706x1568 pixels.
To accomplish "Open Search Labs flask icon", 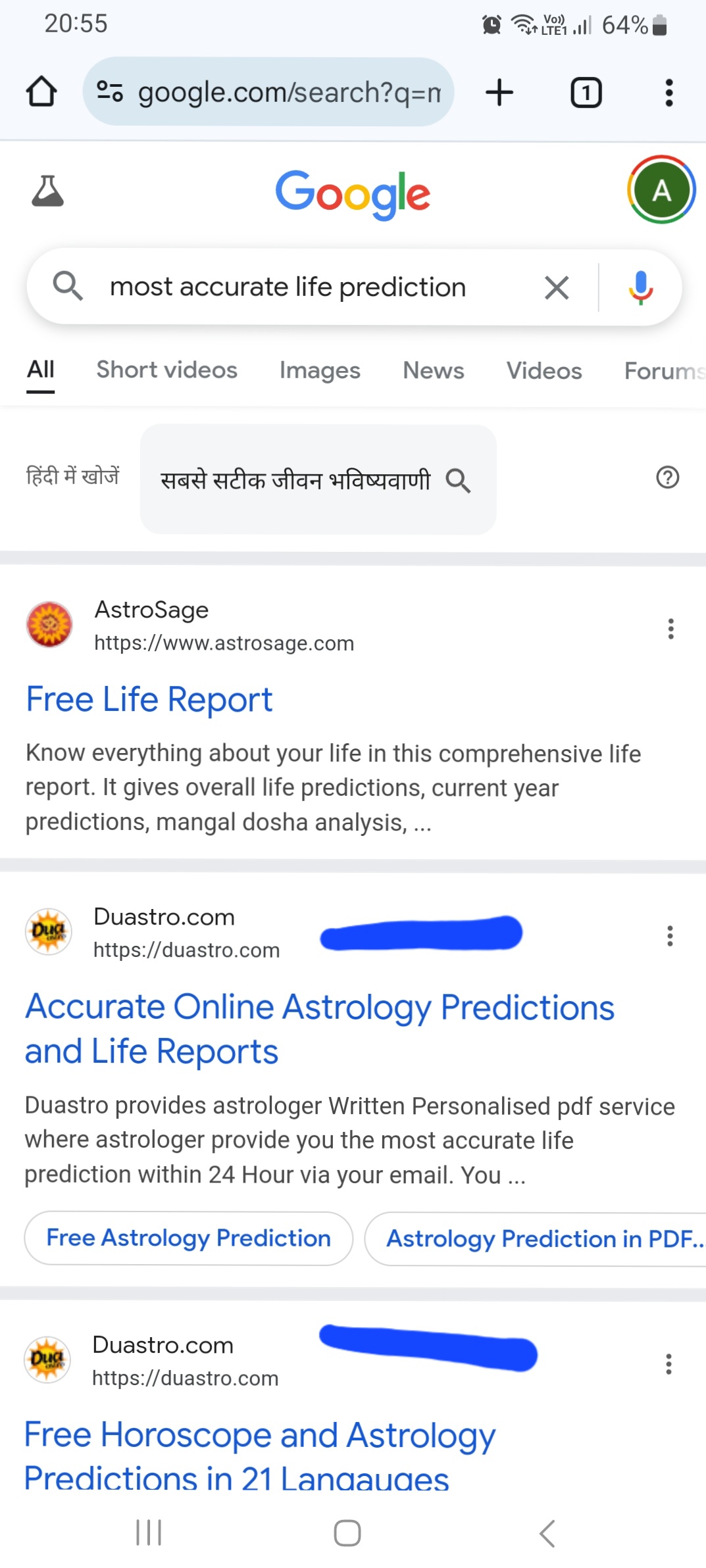I will click(x=48, y=191).
